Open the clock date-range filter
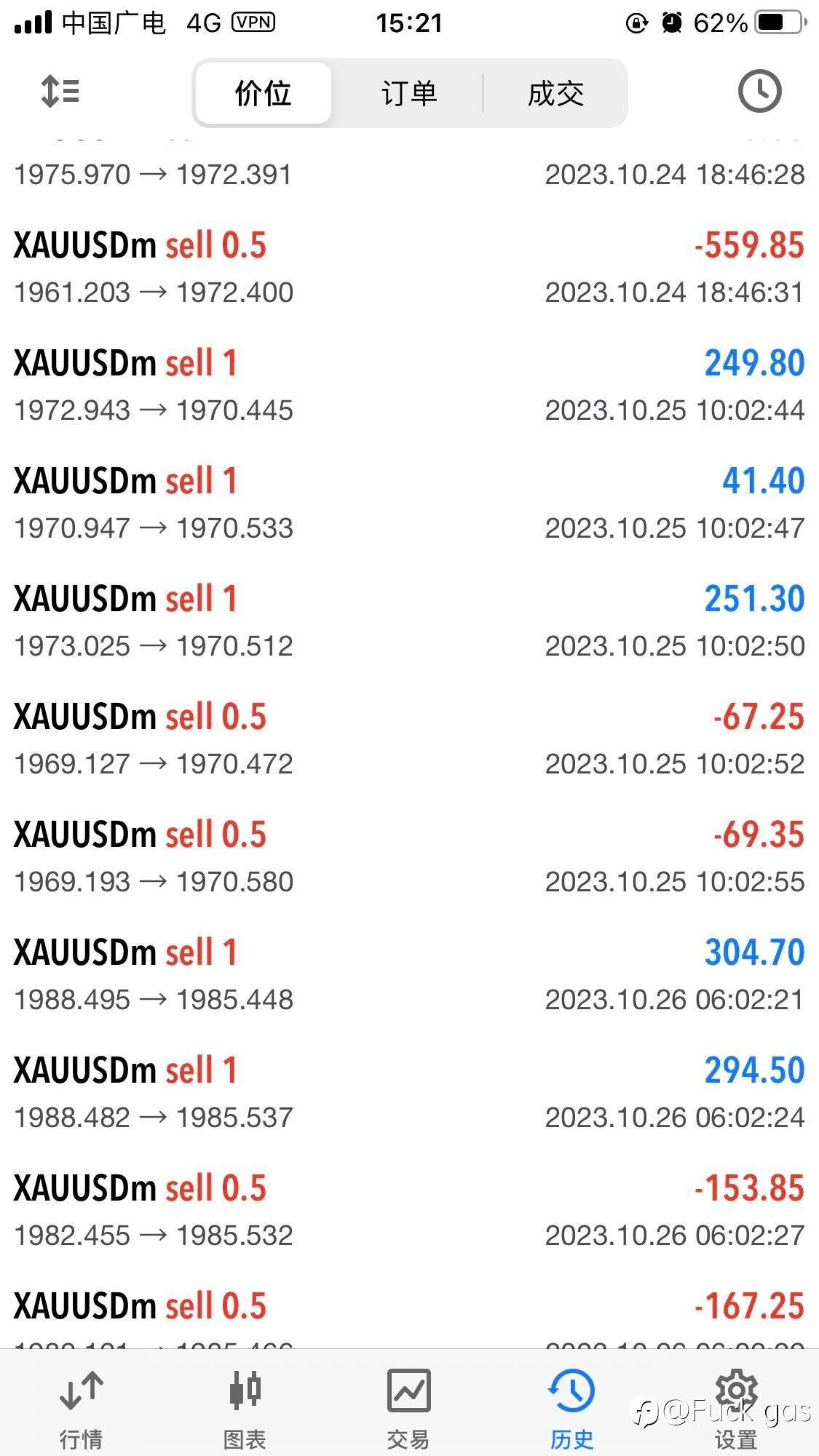Image resolution: width=819 pixels, height=1456 pixels. coord(759,92)
